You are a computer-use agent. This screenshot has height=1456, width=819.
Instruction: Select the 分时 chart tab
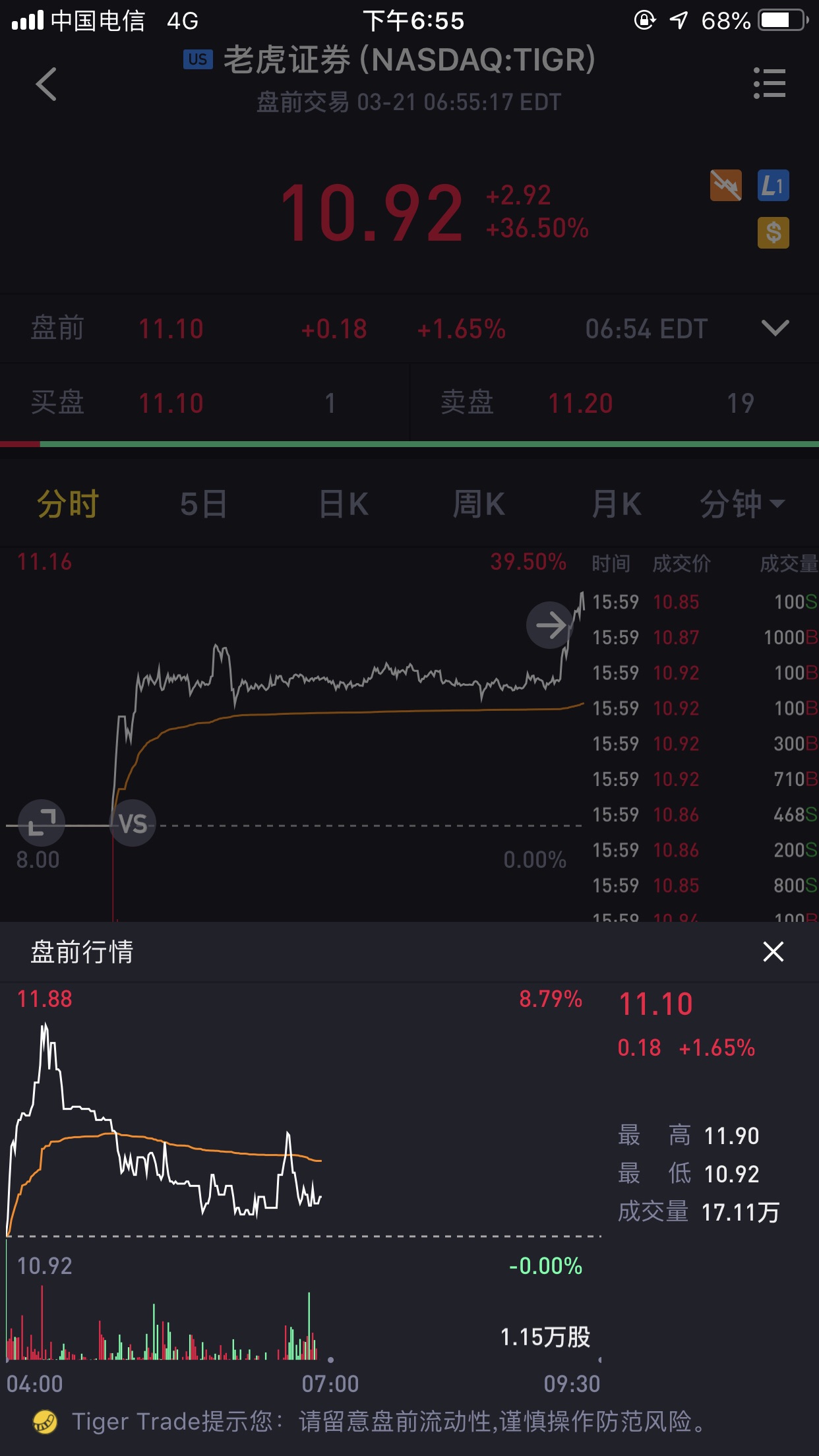[68, 504]
